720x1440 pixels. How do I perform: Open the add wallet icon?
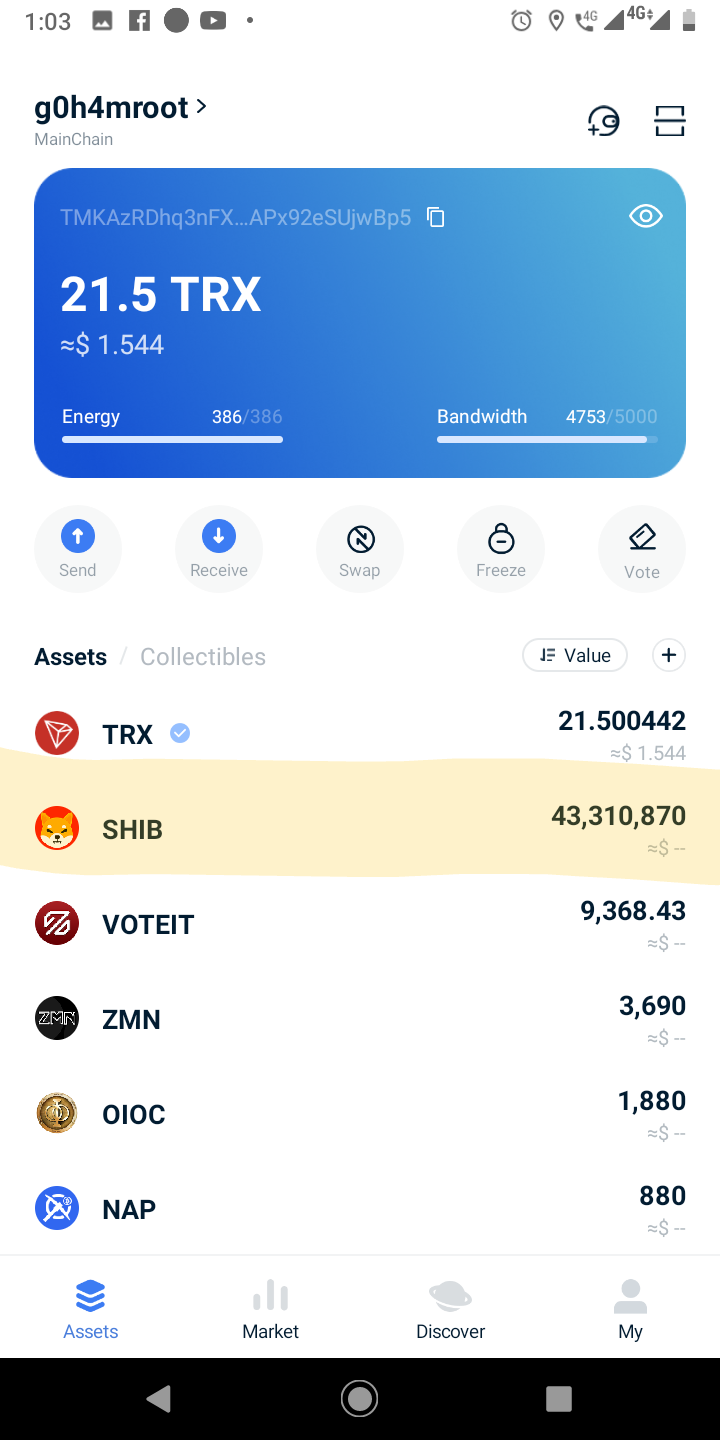[604, 122]
